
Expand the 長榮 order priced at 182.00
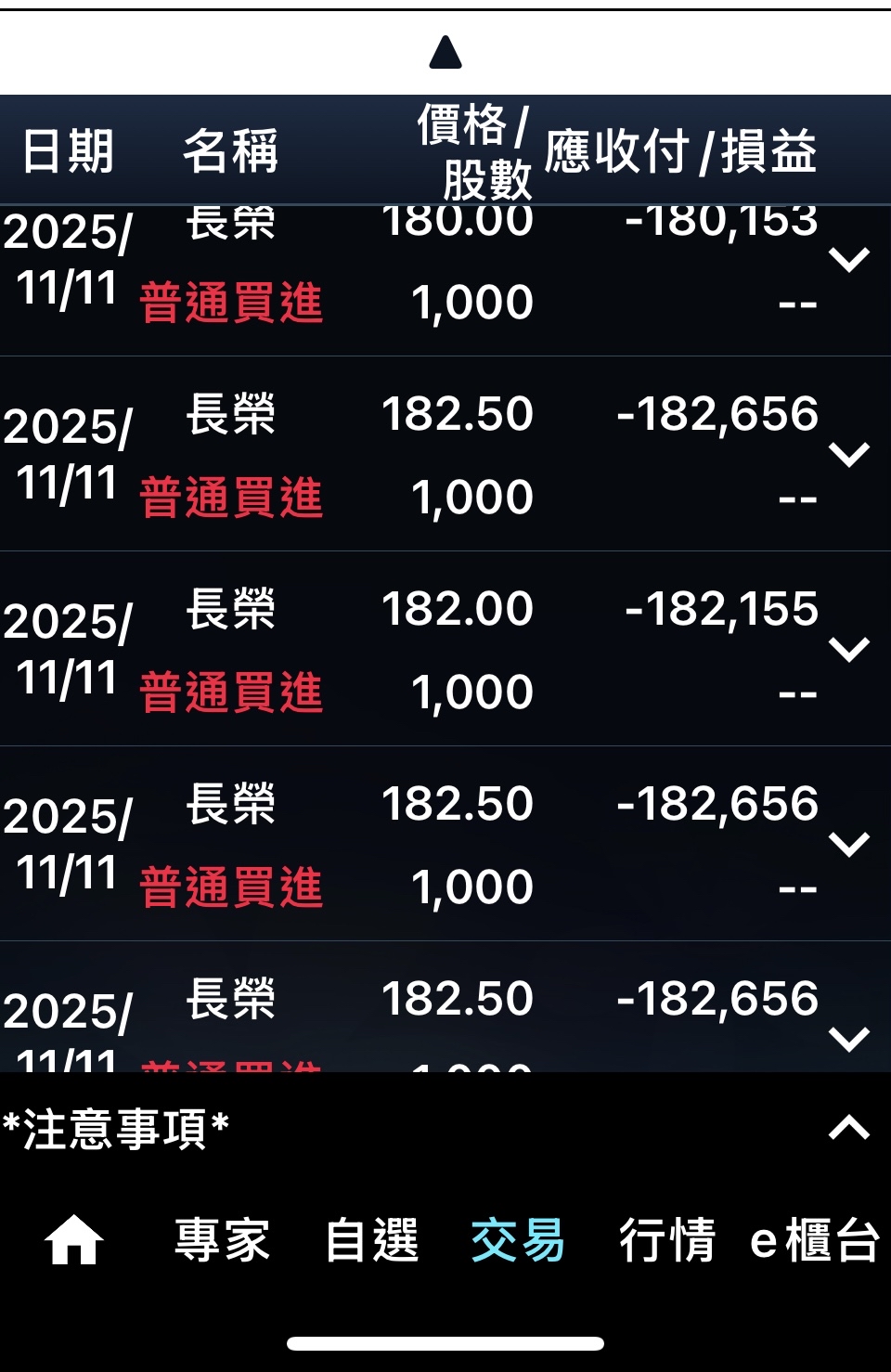click(x=848, y=649)
